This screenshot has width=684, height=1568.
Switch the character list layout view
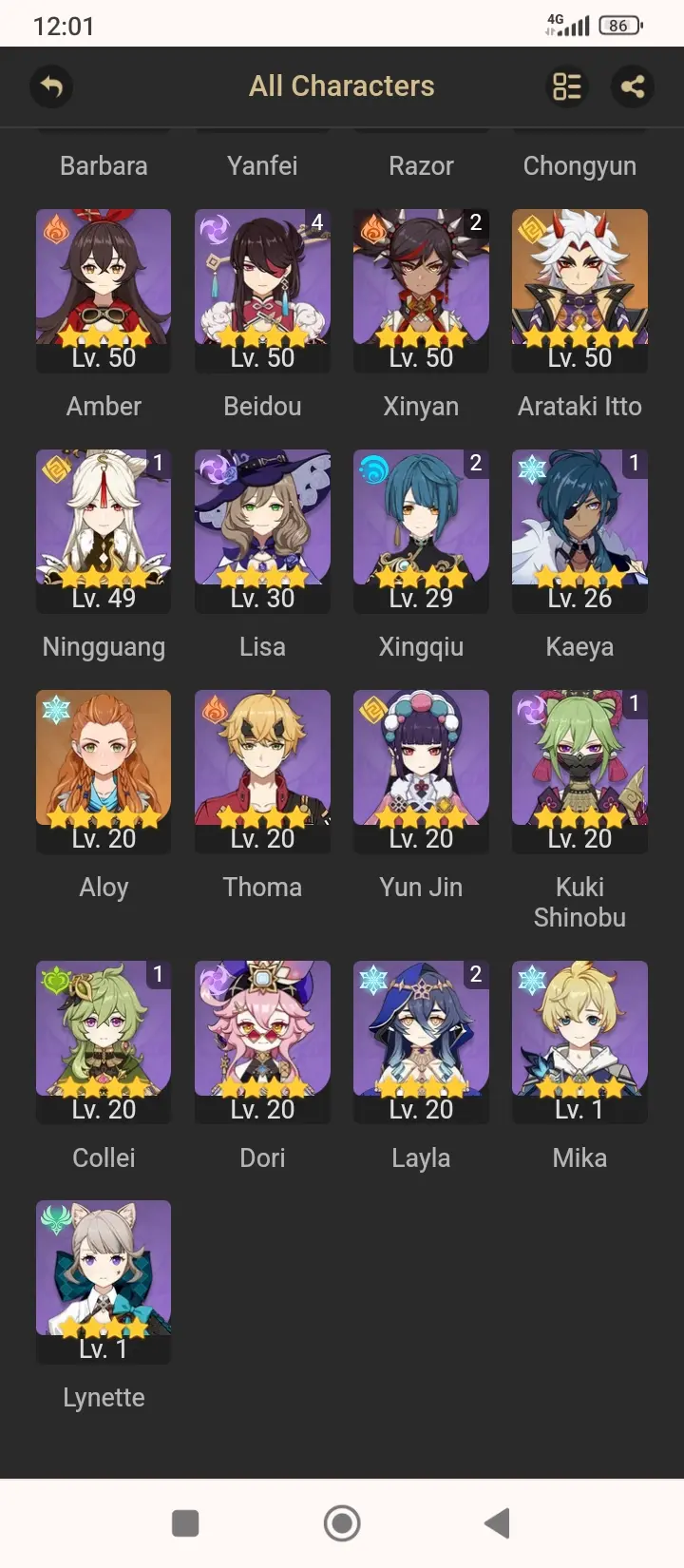point(567,87)
